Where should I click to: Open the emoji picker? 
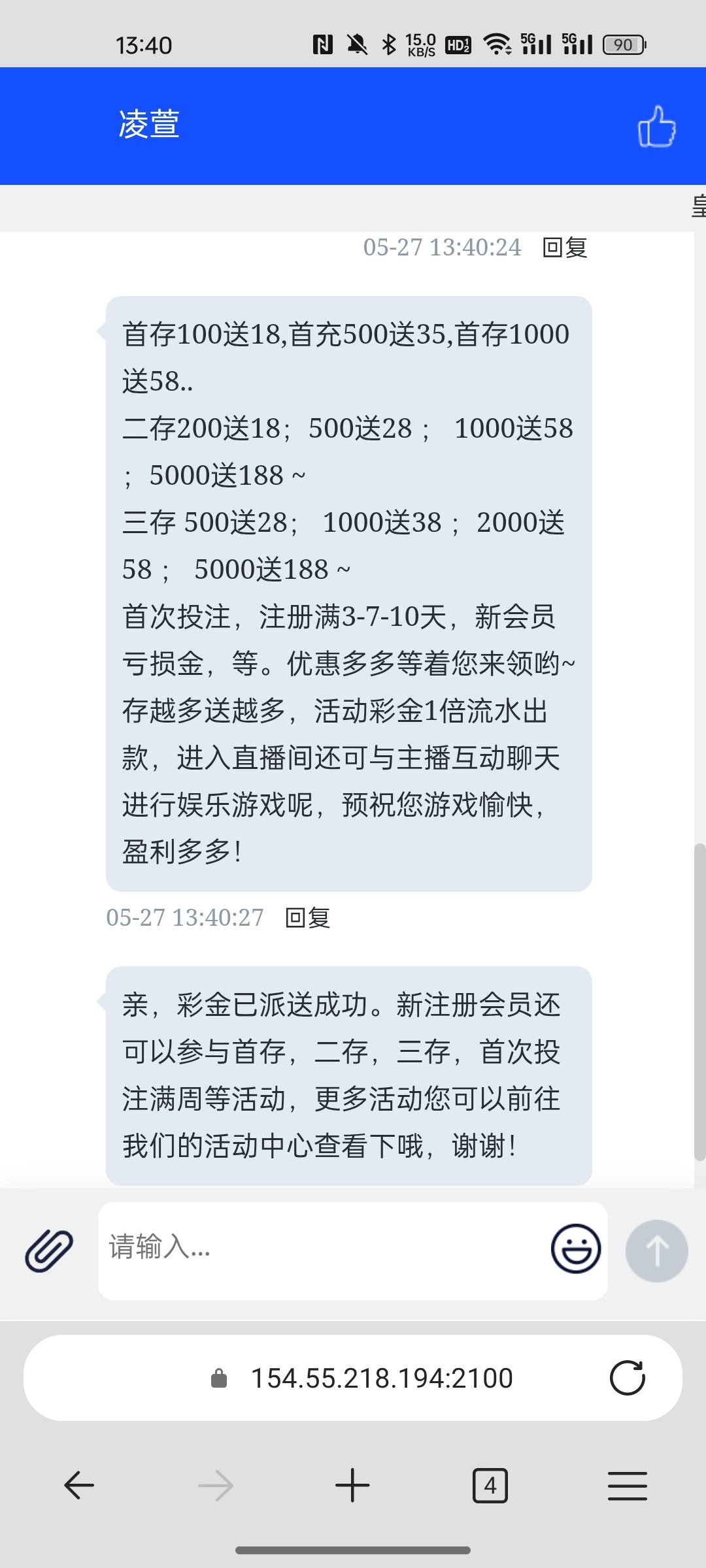coord(575,1249)
